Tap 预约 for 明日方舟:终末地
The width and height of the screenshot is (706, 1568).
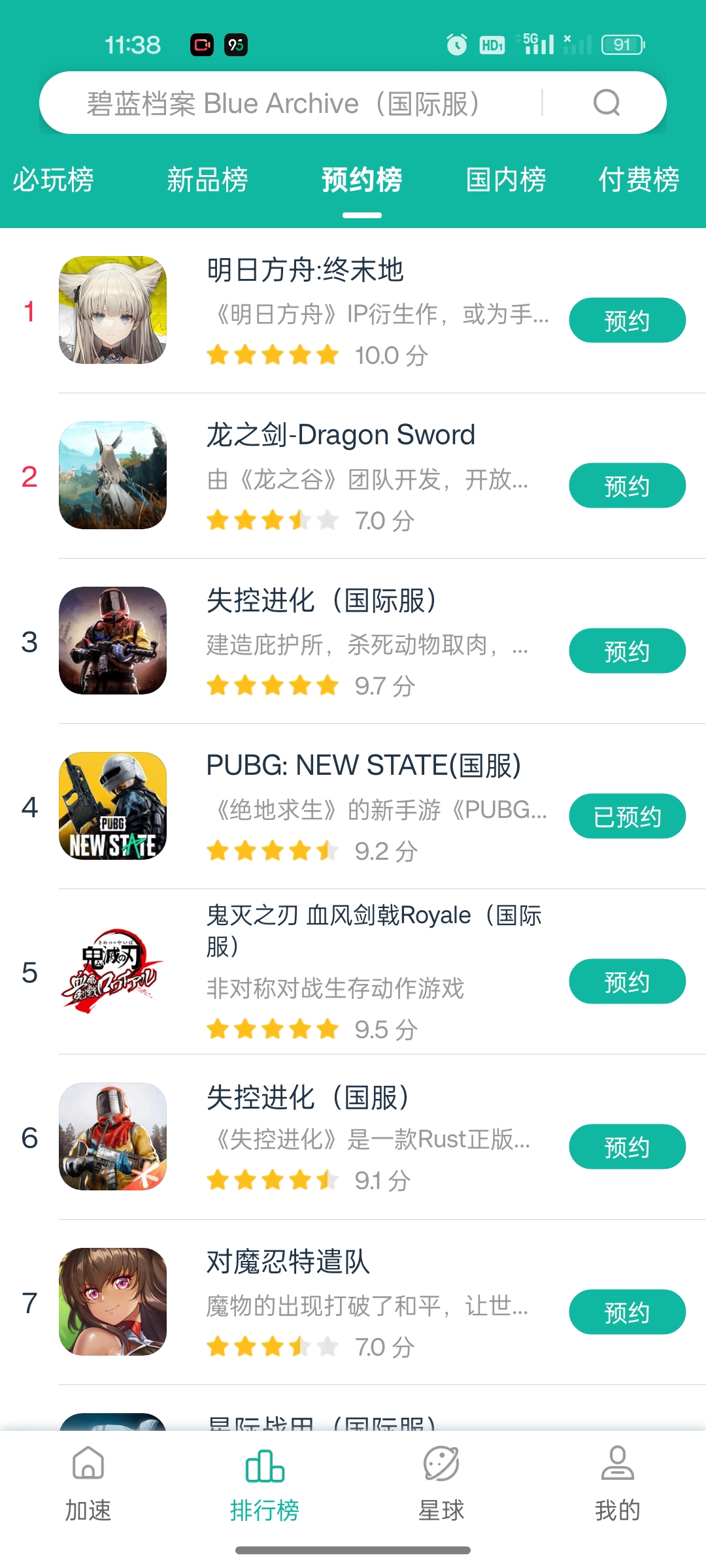tap(626, 319)
